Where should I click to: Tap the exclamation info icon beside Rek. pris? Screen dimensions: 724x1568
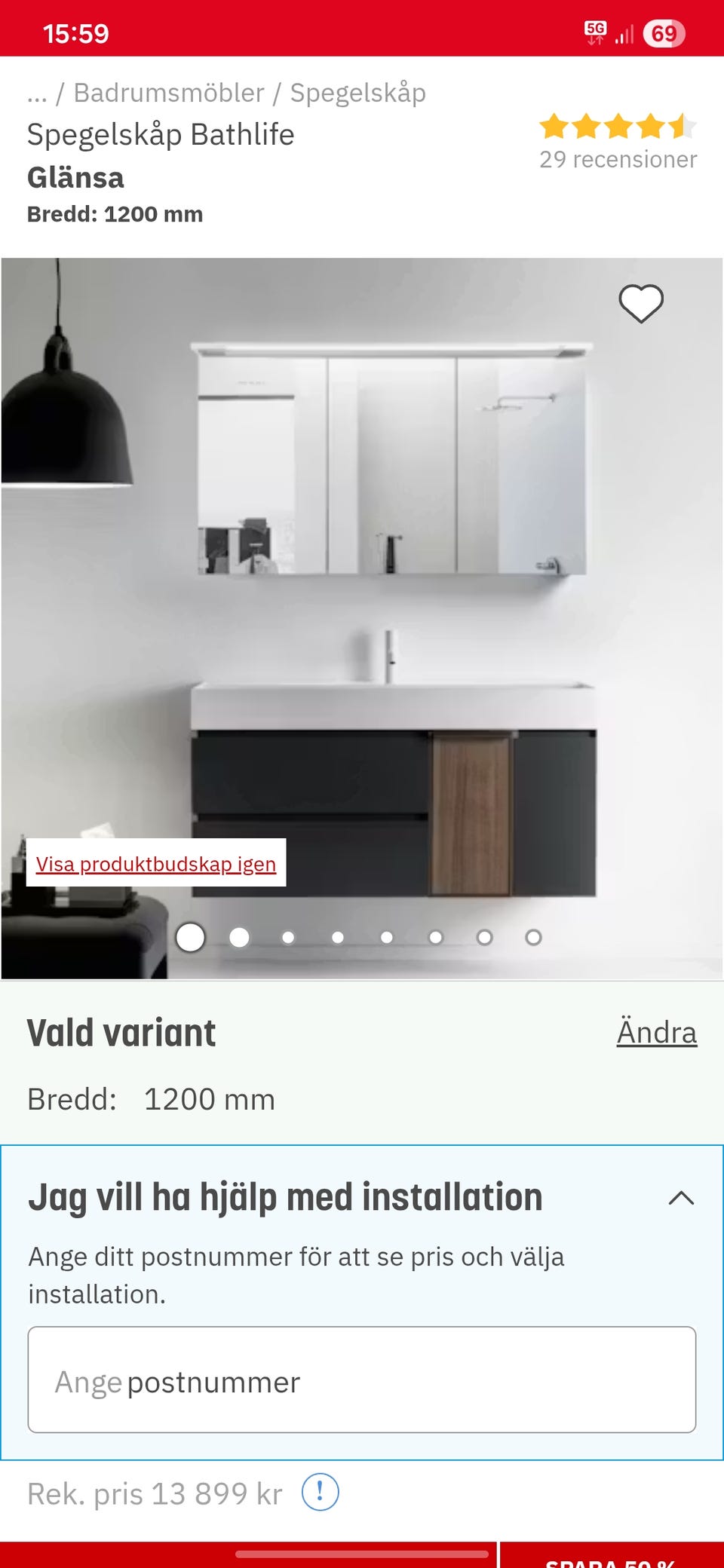click(x=320, y=1492)
